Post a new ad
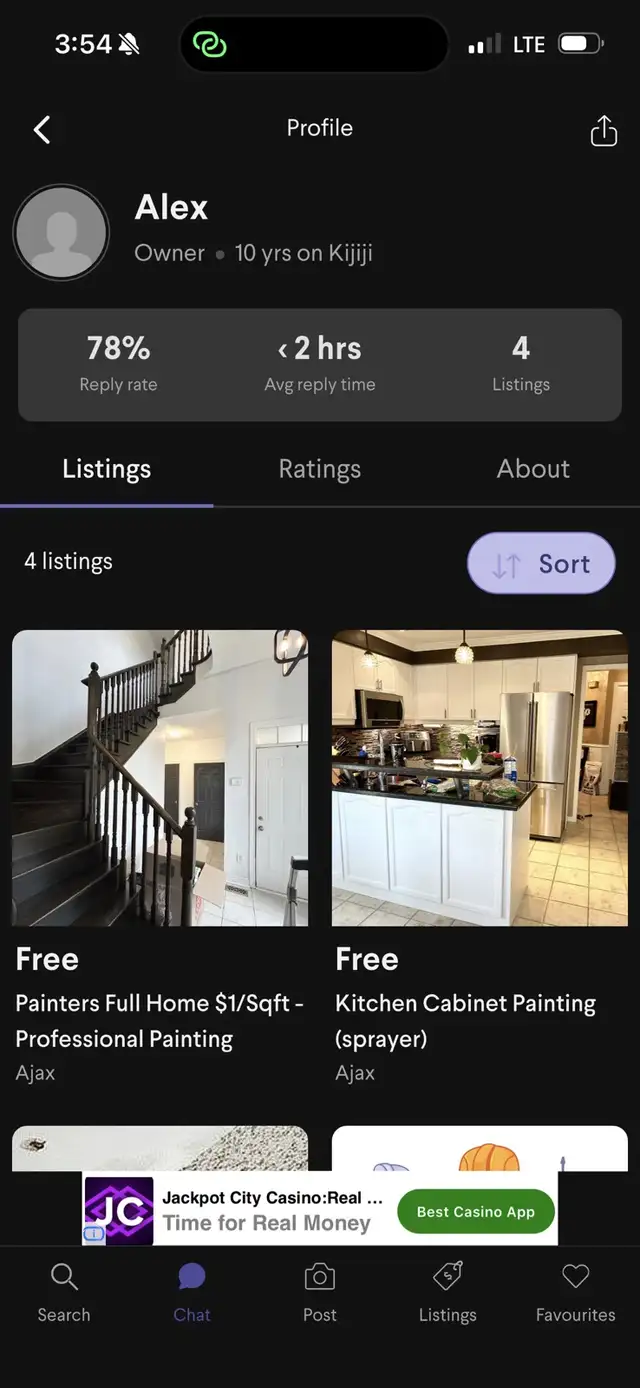 point(320,1292)
